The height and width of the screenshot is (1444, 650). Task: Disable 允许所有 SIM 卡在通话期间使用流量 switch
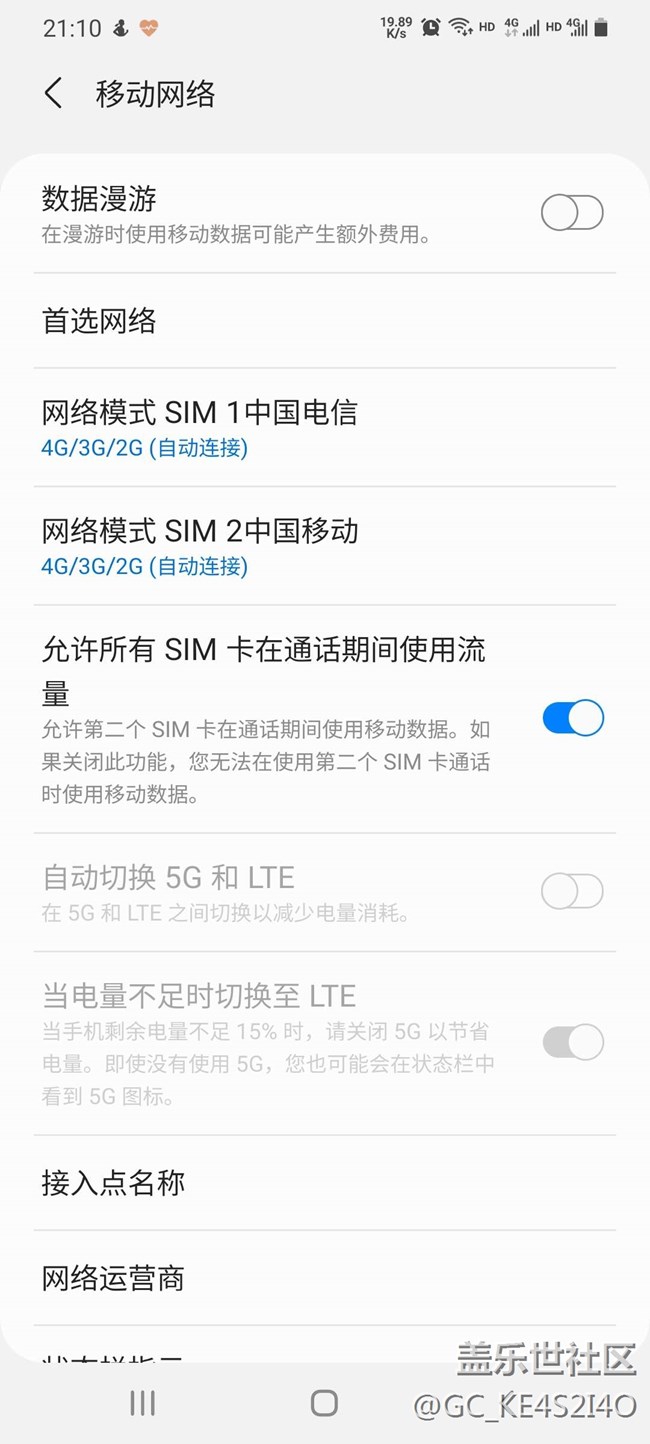coord(572,718)
